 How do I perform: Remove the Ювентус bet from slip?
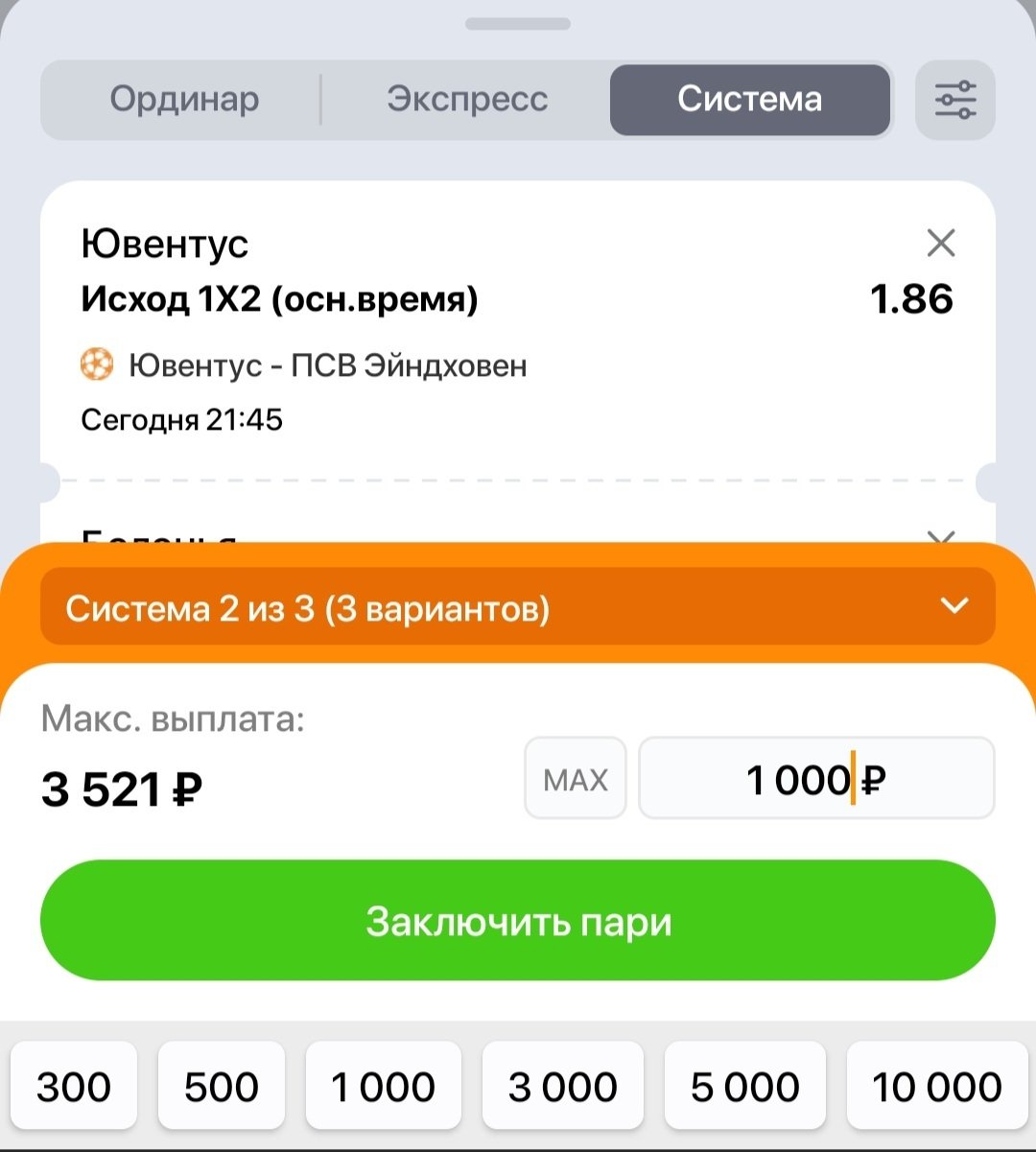coord(941,244)
